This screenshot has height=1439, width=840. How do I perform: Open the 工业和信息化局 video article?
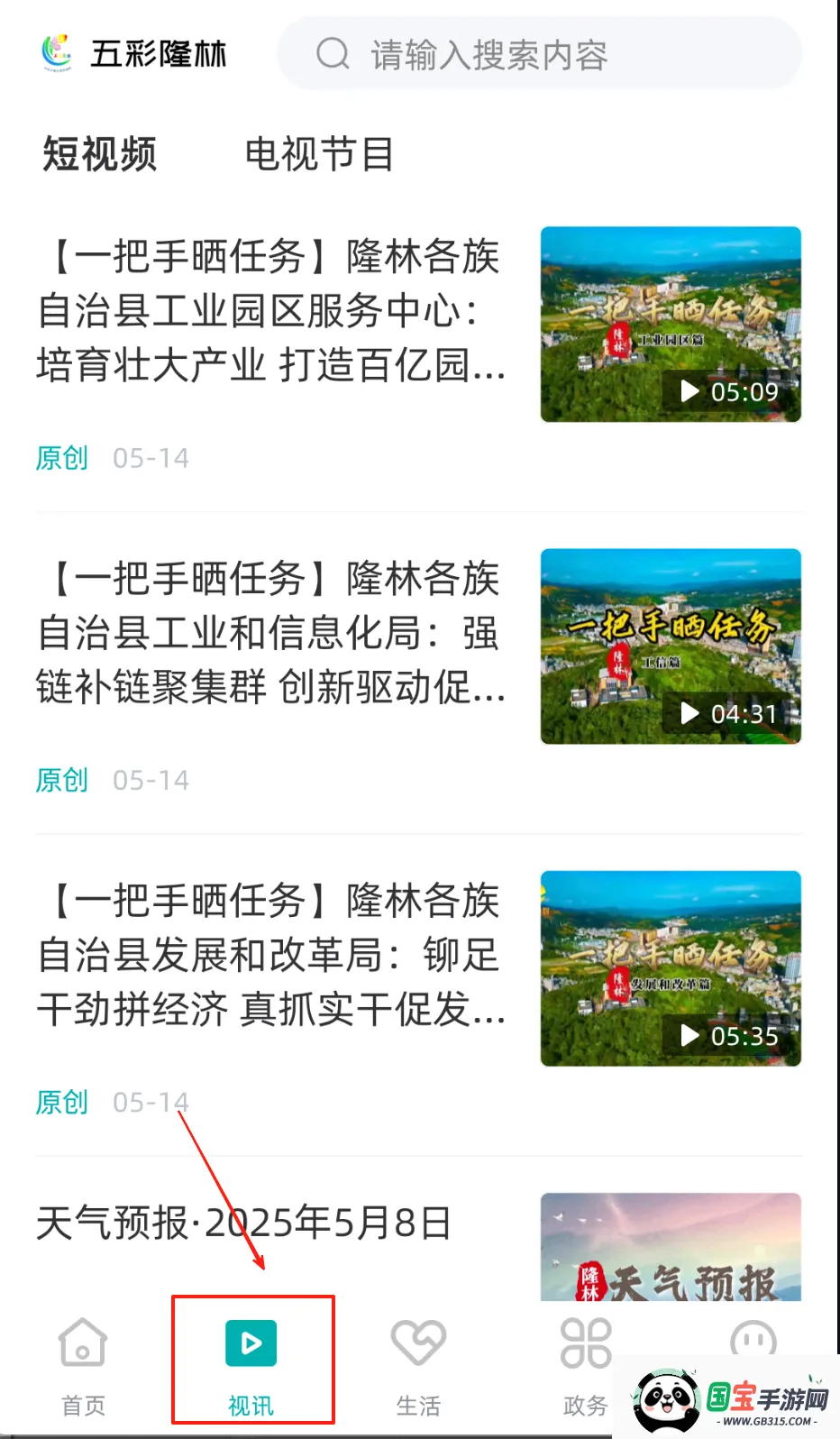269,633
